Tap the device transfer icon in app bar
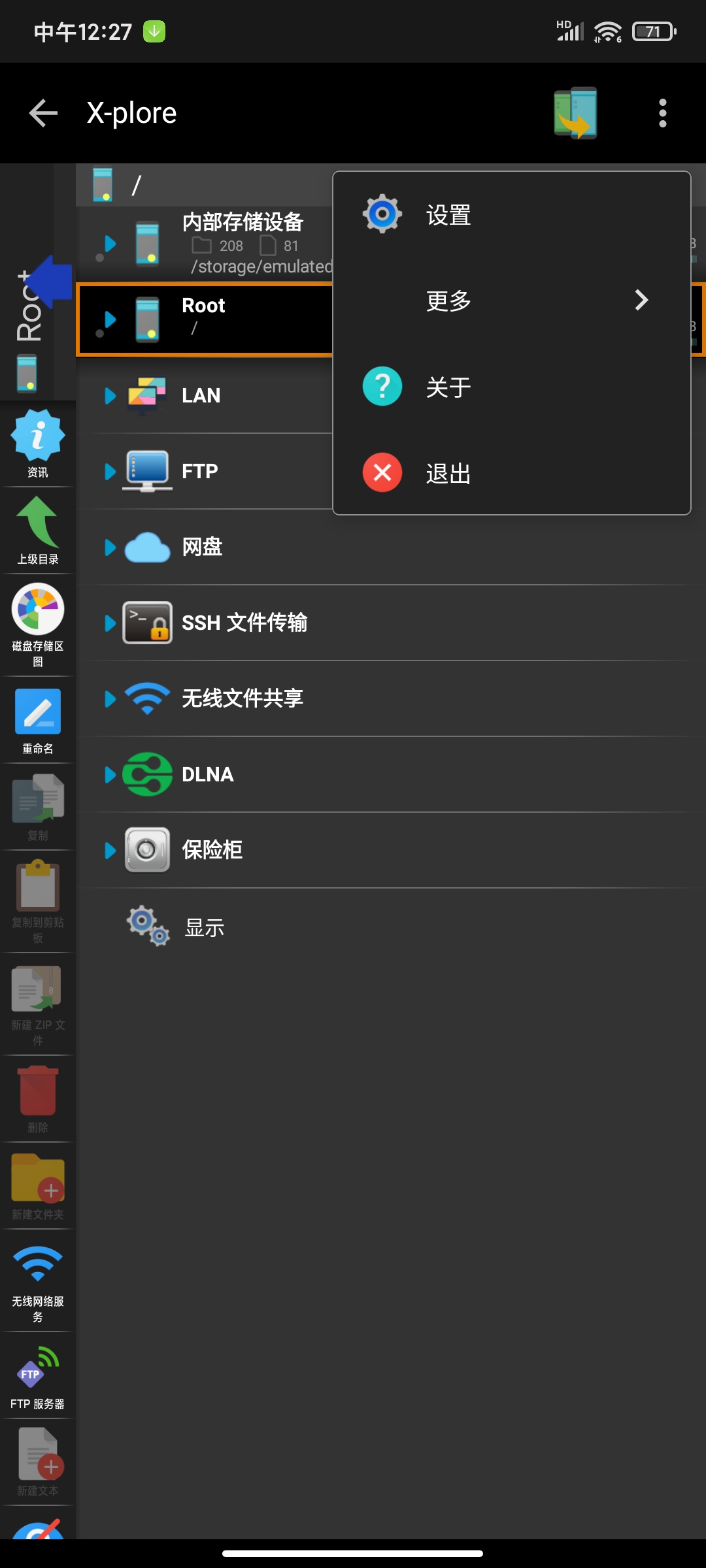Screen dimensions: 706x1568 click(575, 113)
